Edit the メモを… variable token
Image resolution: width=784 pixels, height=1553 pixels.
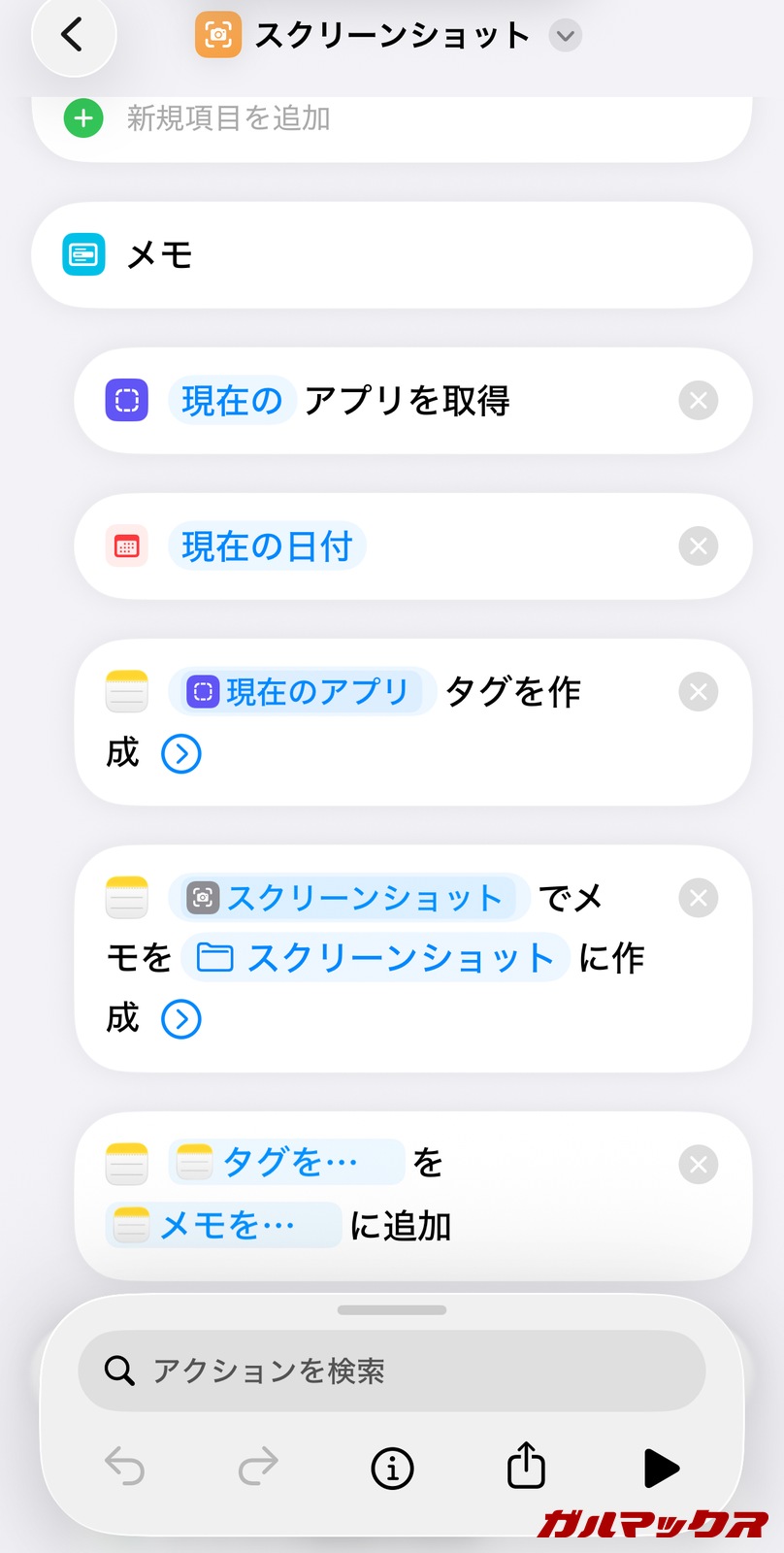[x=224, y=1226]
